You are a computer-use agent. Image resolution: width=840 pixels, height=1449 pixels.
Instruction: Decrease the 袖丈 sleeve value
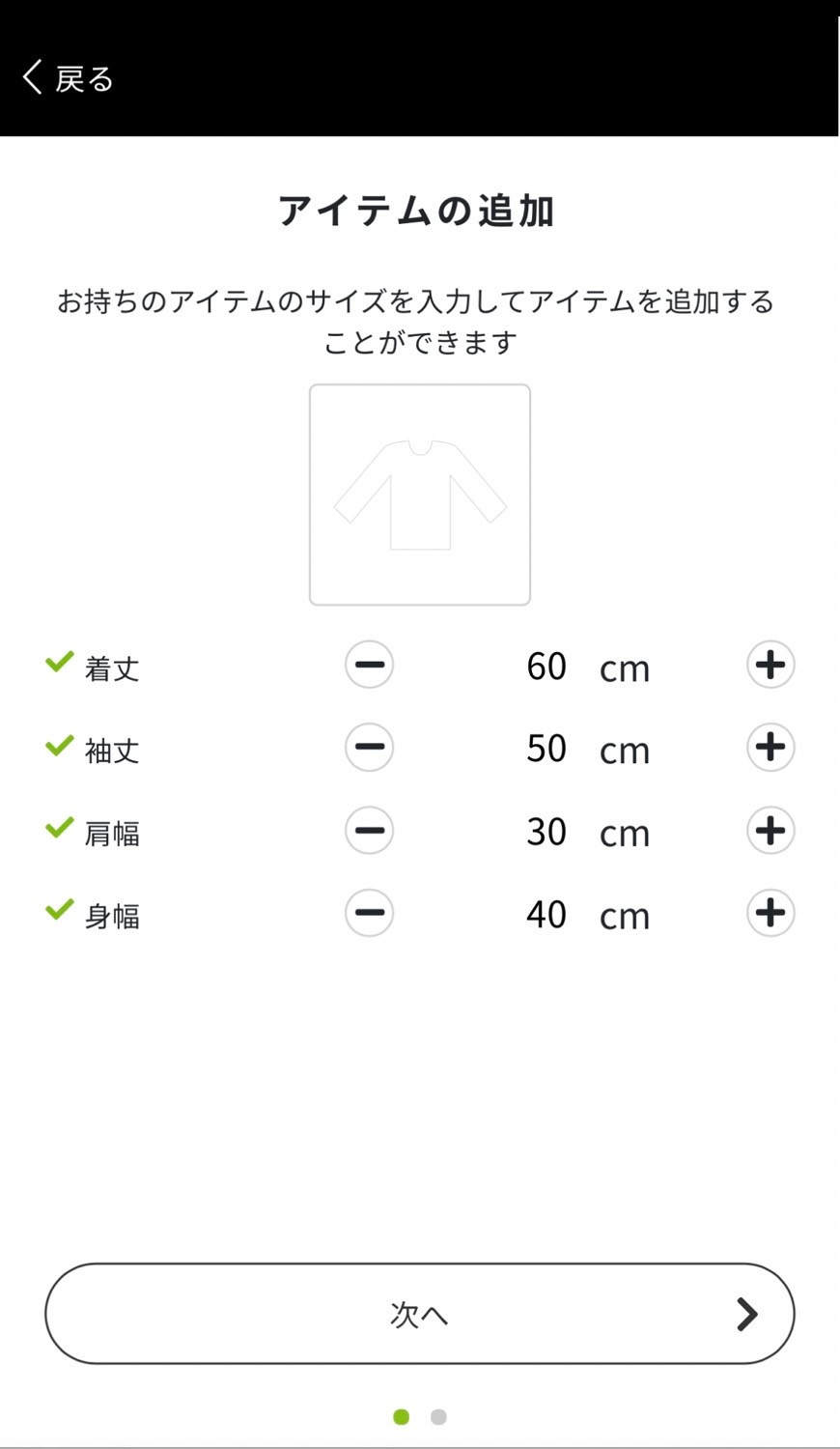click(369, 748)
